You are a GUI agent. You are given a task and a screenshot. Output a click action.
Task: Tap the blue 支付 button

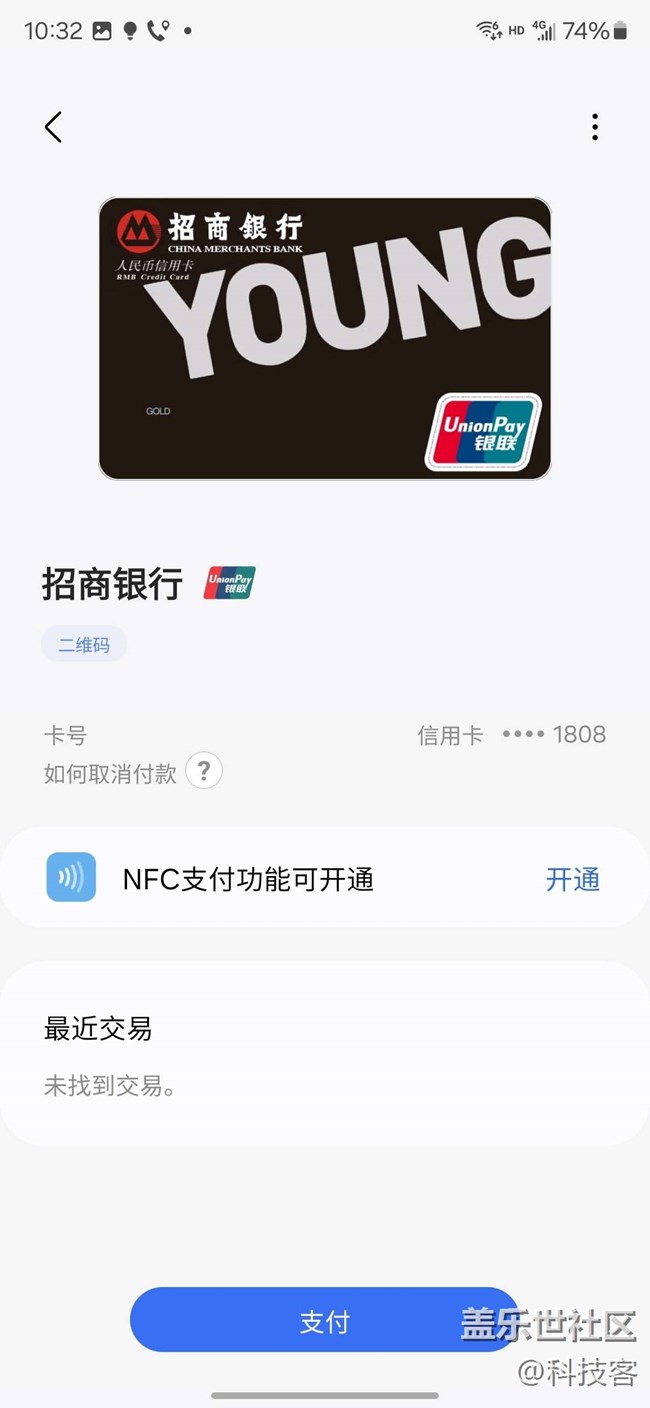pos(324,1321)
